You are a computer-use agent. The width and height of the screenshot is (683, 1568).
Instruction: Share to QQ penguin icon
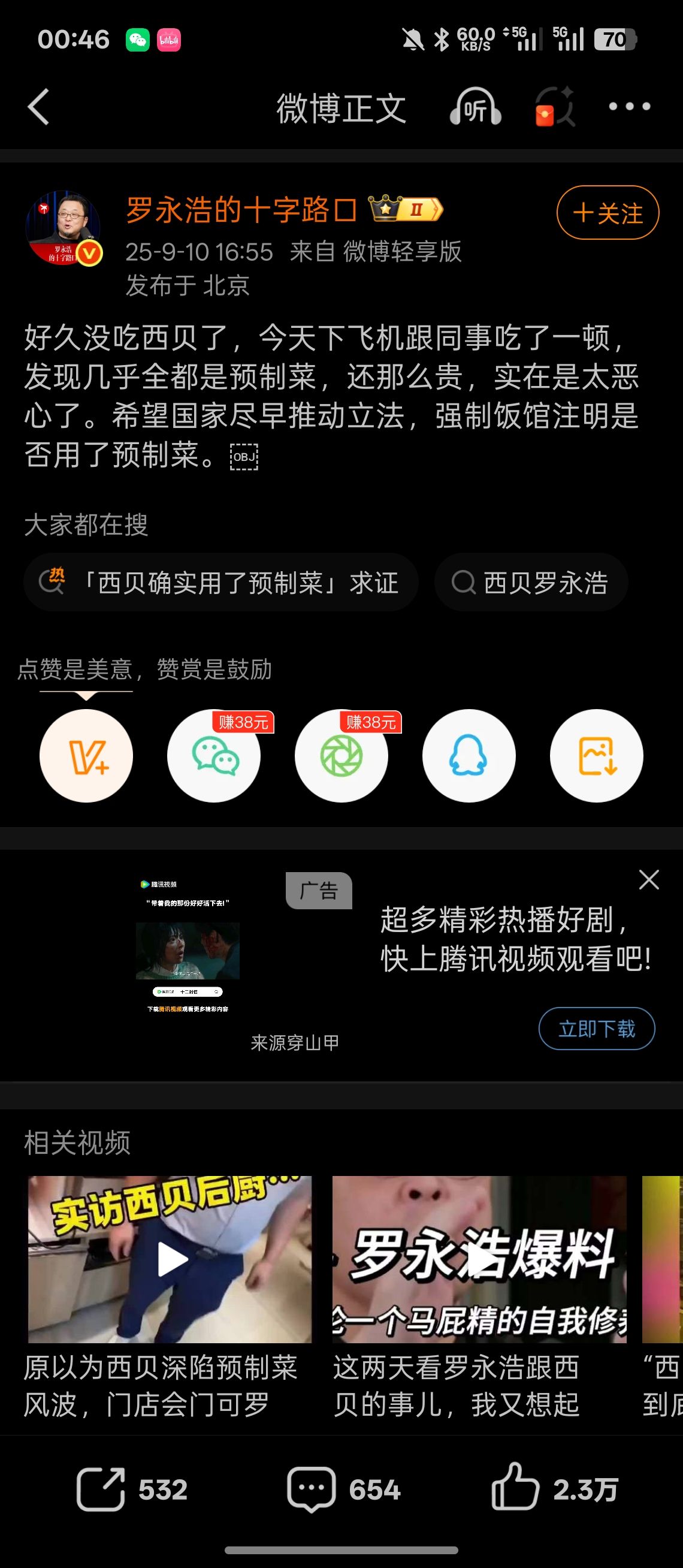469,755
